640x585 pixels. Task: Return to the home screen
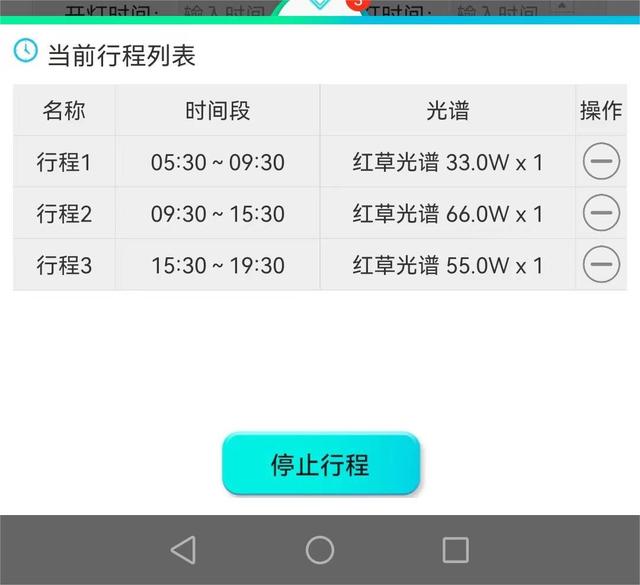tap(320, 549)
